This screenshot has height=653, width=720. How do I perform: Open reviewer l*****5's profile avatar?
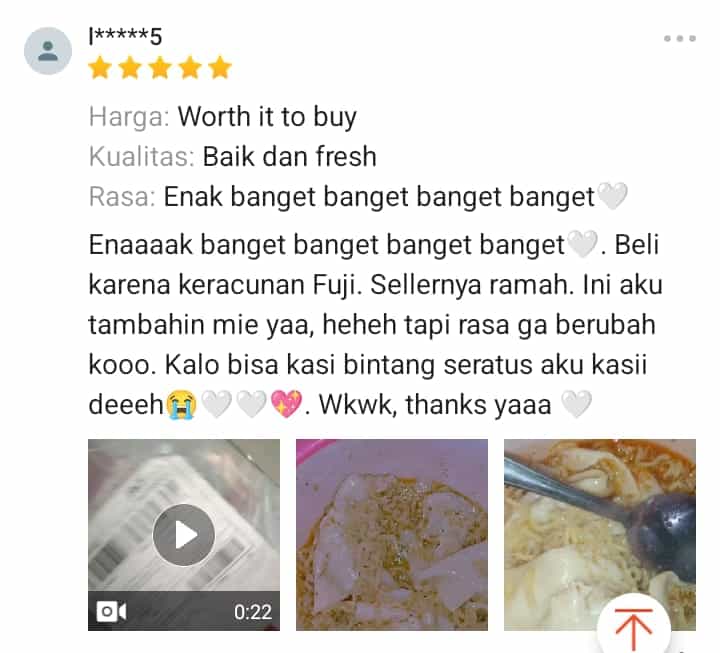click(48, 51)
